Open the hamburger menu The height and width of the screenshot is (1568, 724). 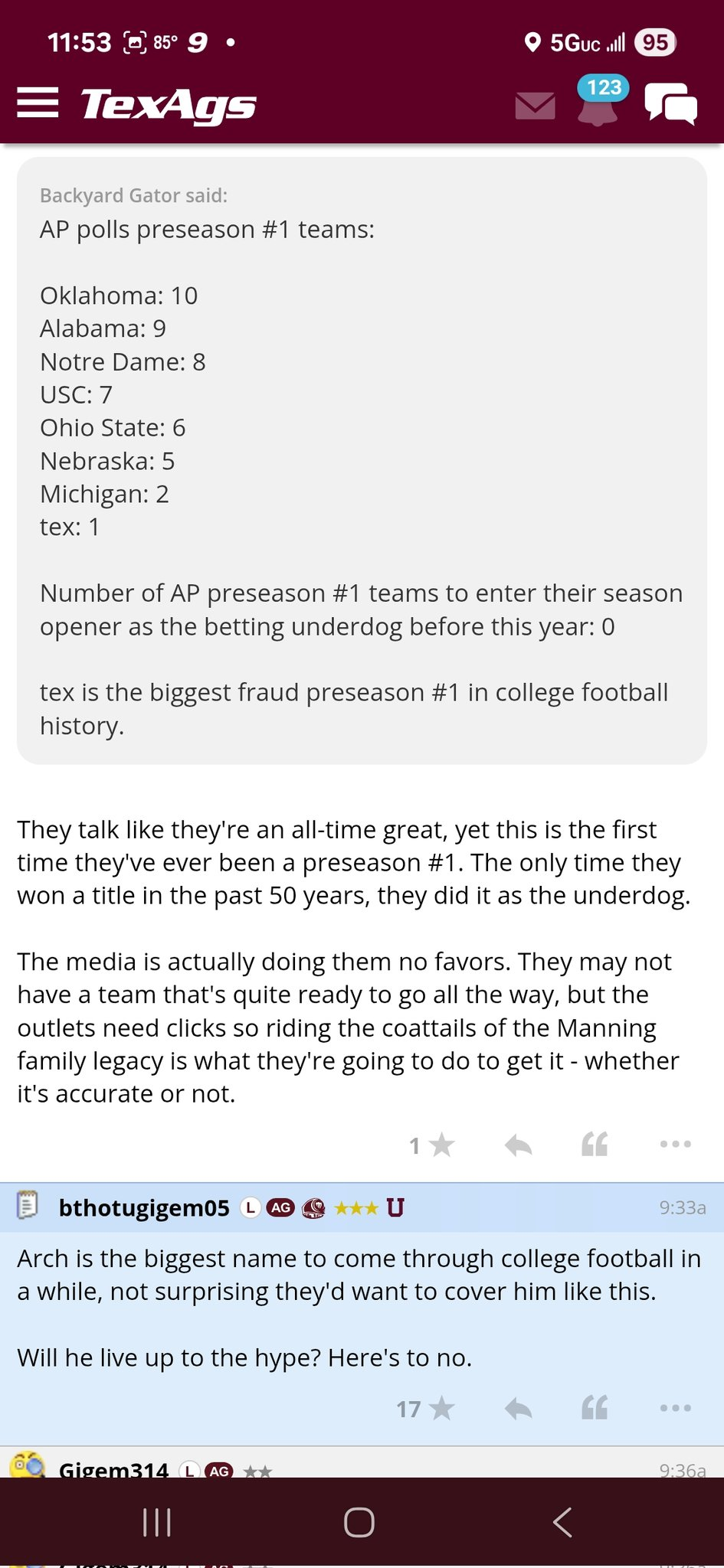38,103
